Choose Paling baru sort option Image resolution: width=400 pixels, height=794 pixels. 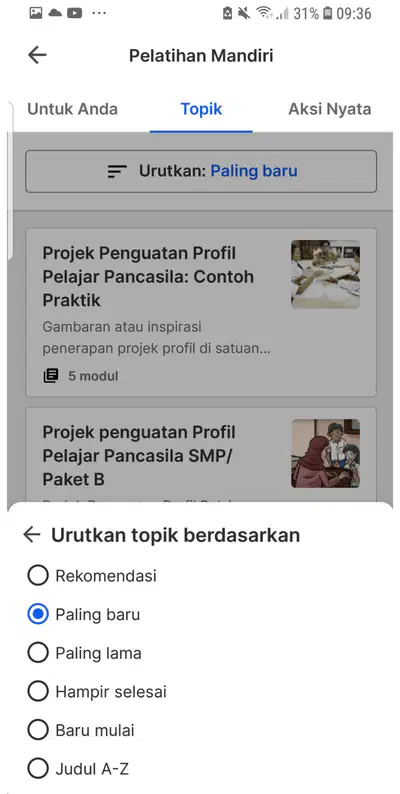click(84, 614)
